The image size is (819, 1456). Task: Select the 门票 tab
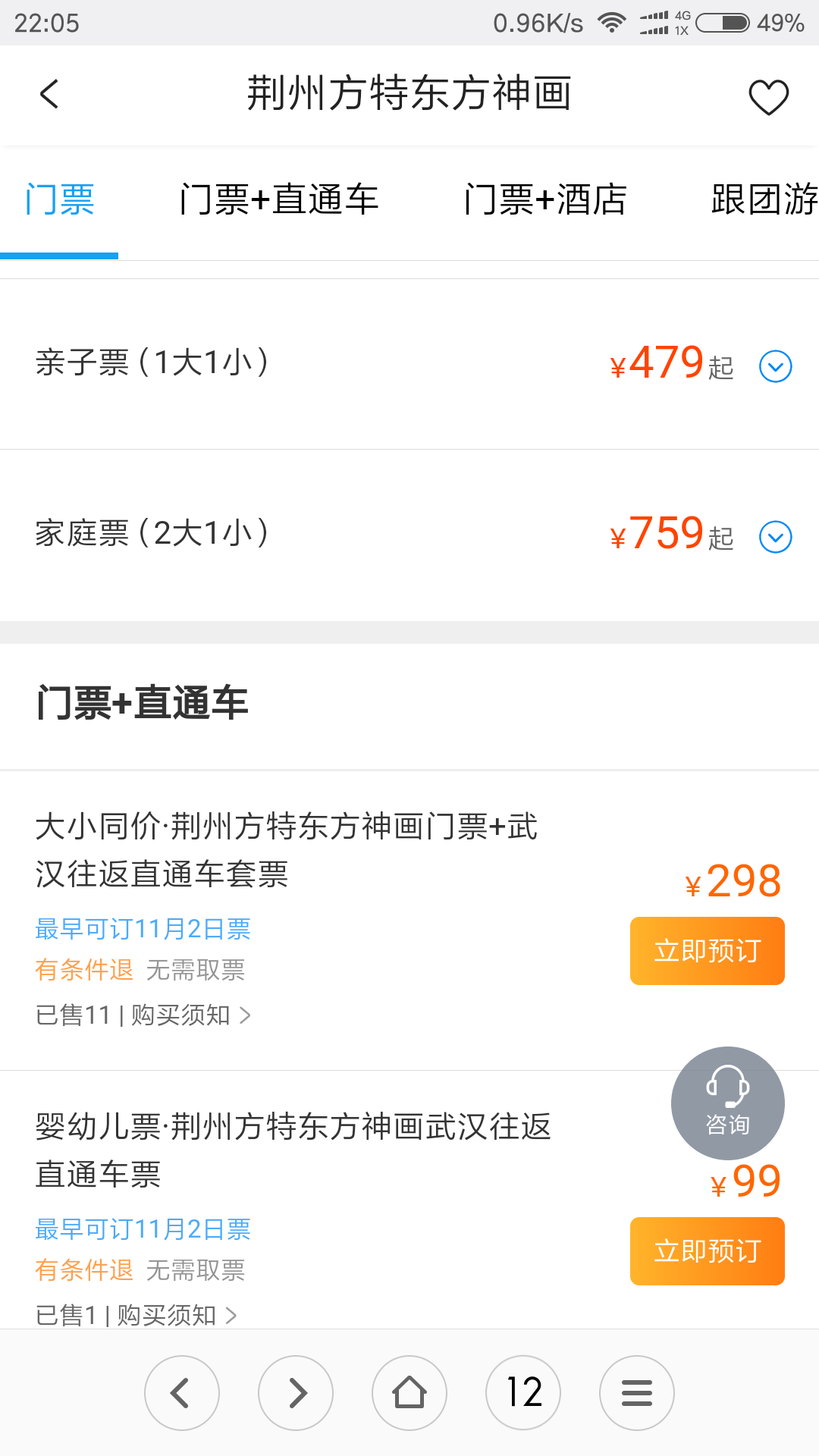tap(59, 200)
